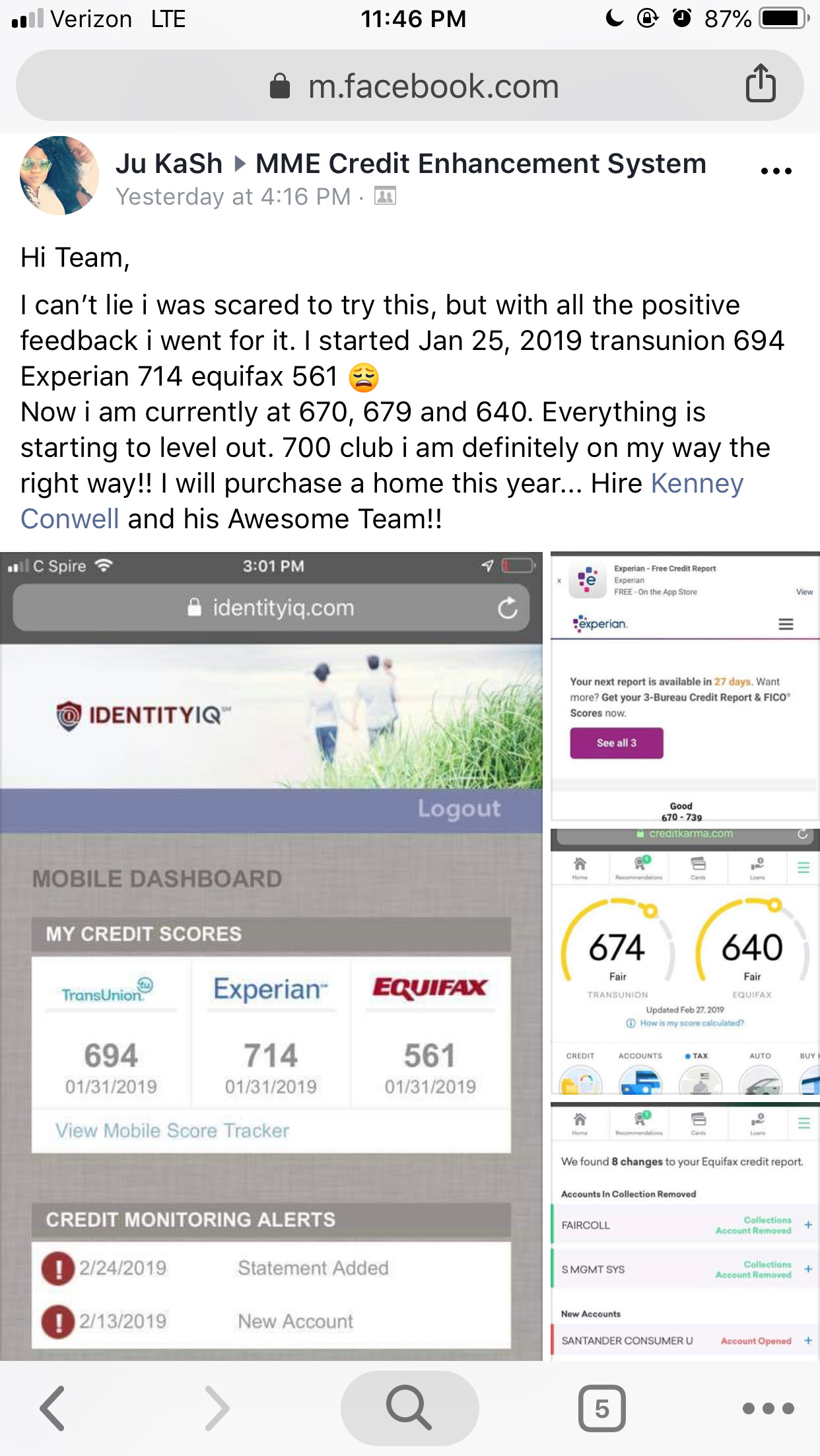
Task: Go back to the previous page
Action: tap(53, 1408)
